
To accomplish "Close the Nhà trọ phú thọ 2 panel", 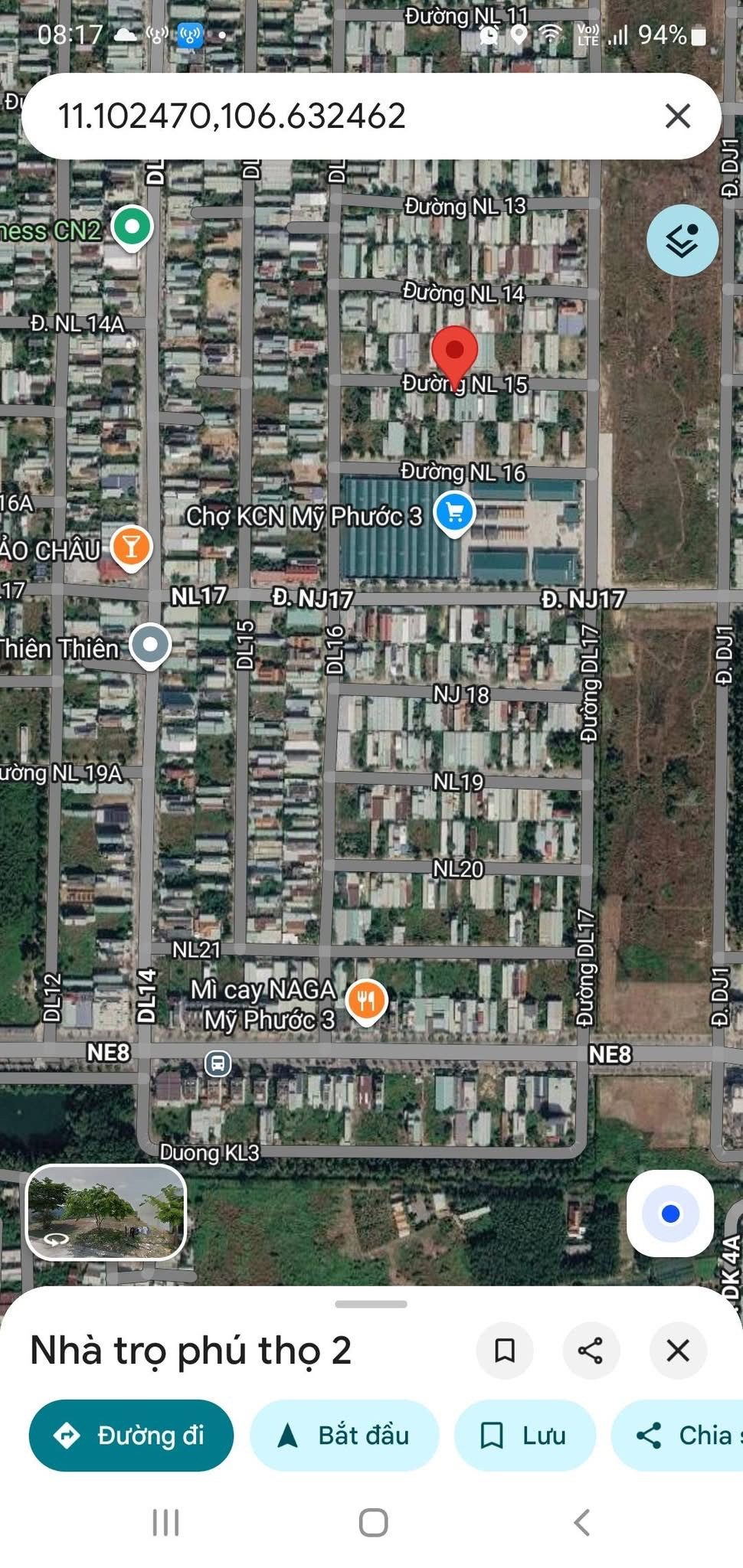I will tap(678, 1351).
